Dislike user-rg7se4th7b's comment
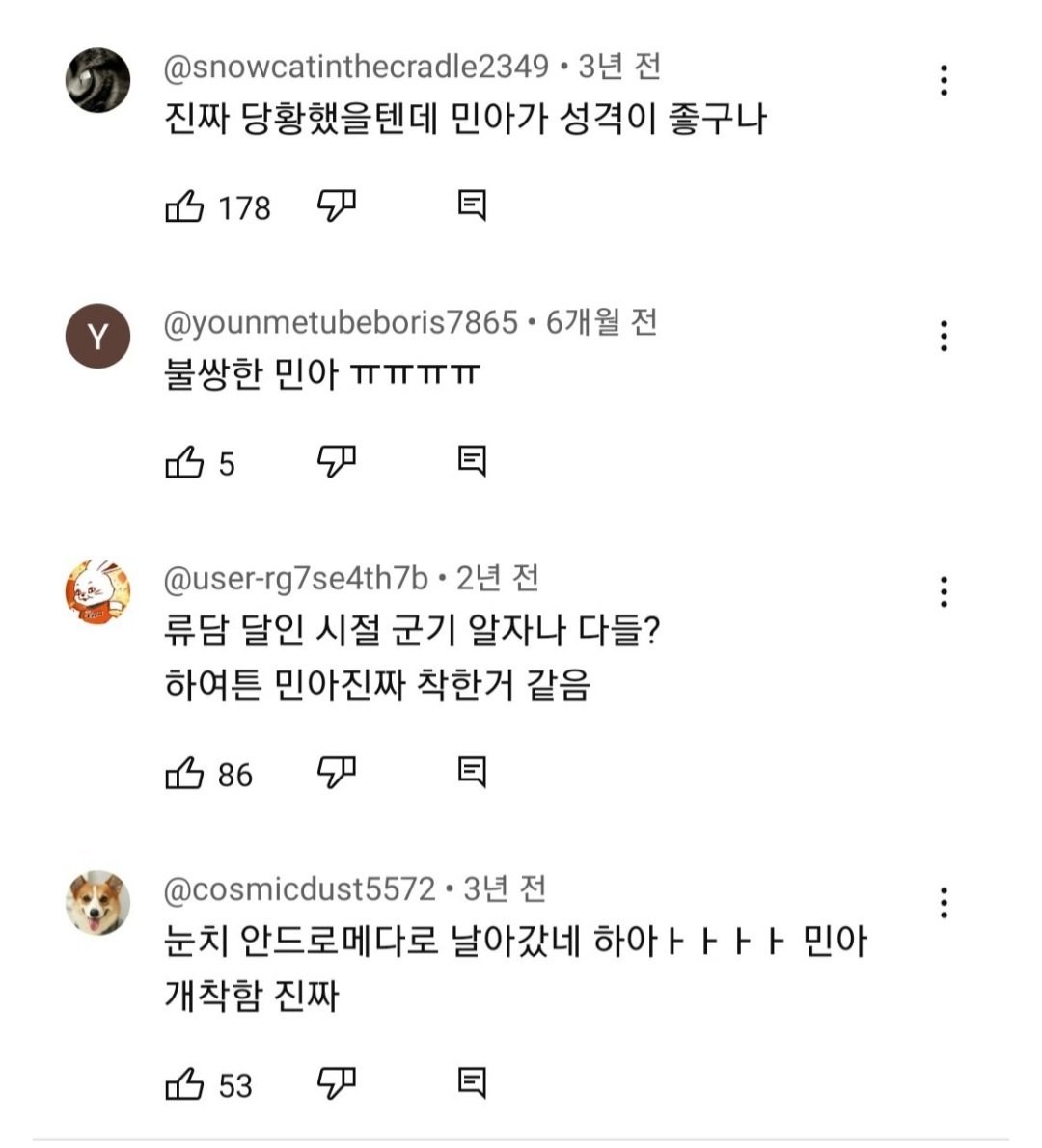Viewport: 1042px width, 1148px height. [x=337, y=773]
